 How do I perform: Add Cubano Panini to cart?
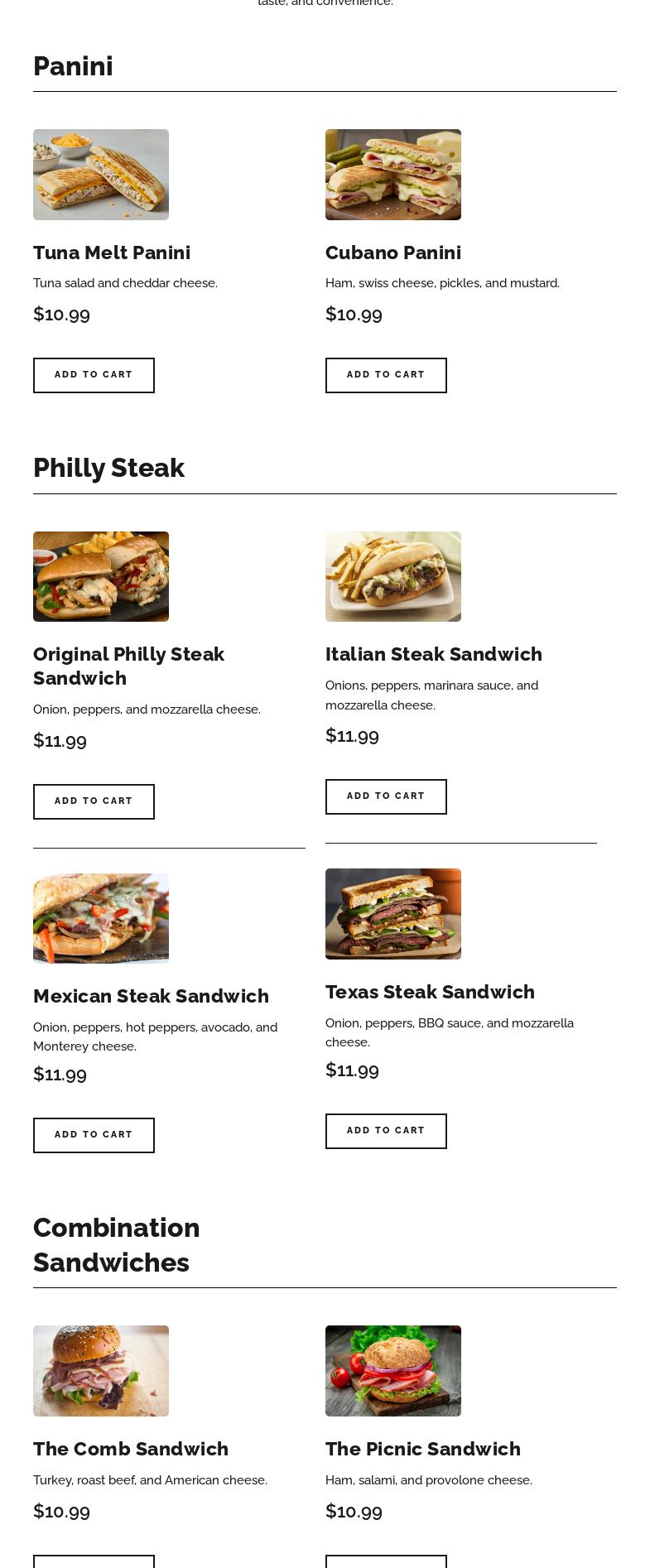(386, 375)
